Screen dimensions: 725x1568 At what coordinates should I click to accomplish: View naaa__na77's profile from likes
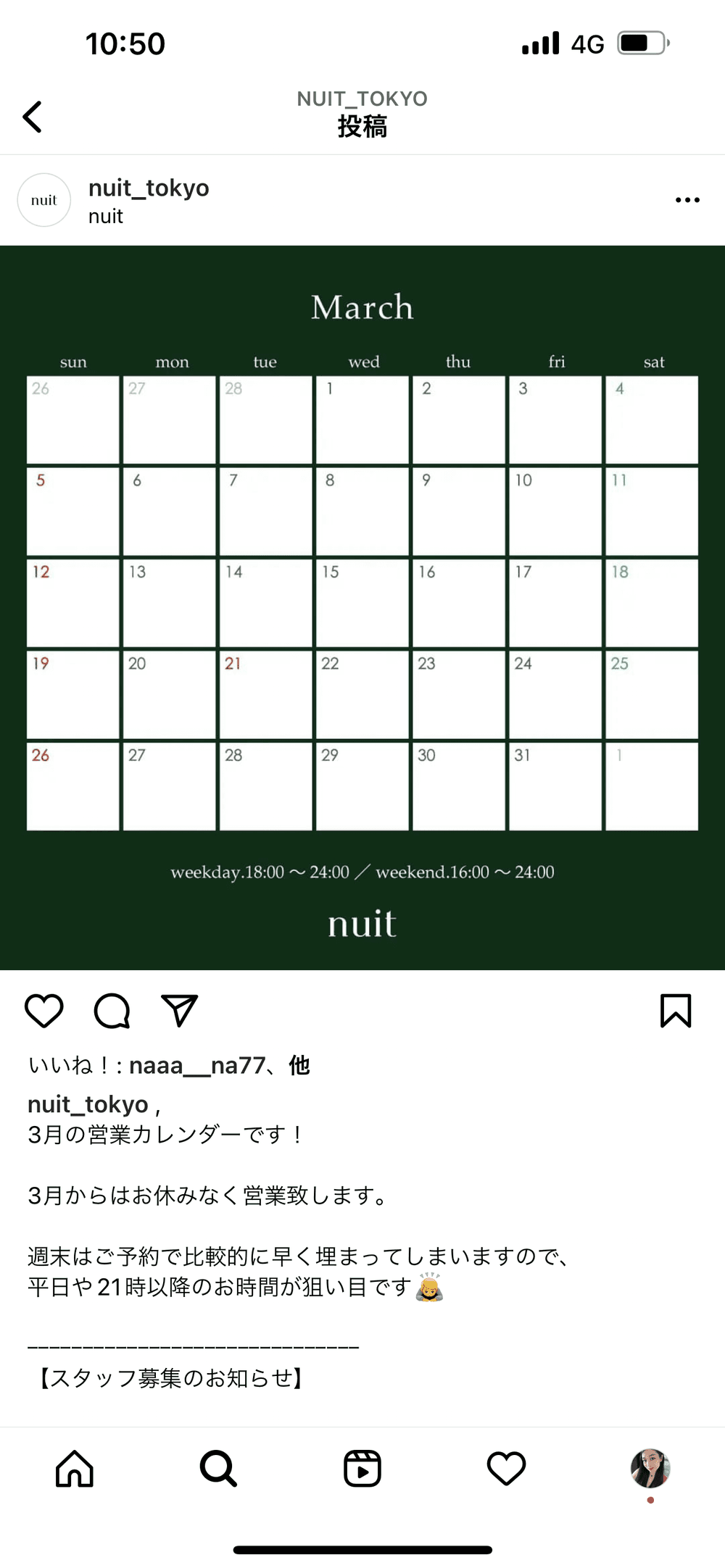pos(196,1065)
